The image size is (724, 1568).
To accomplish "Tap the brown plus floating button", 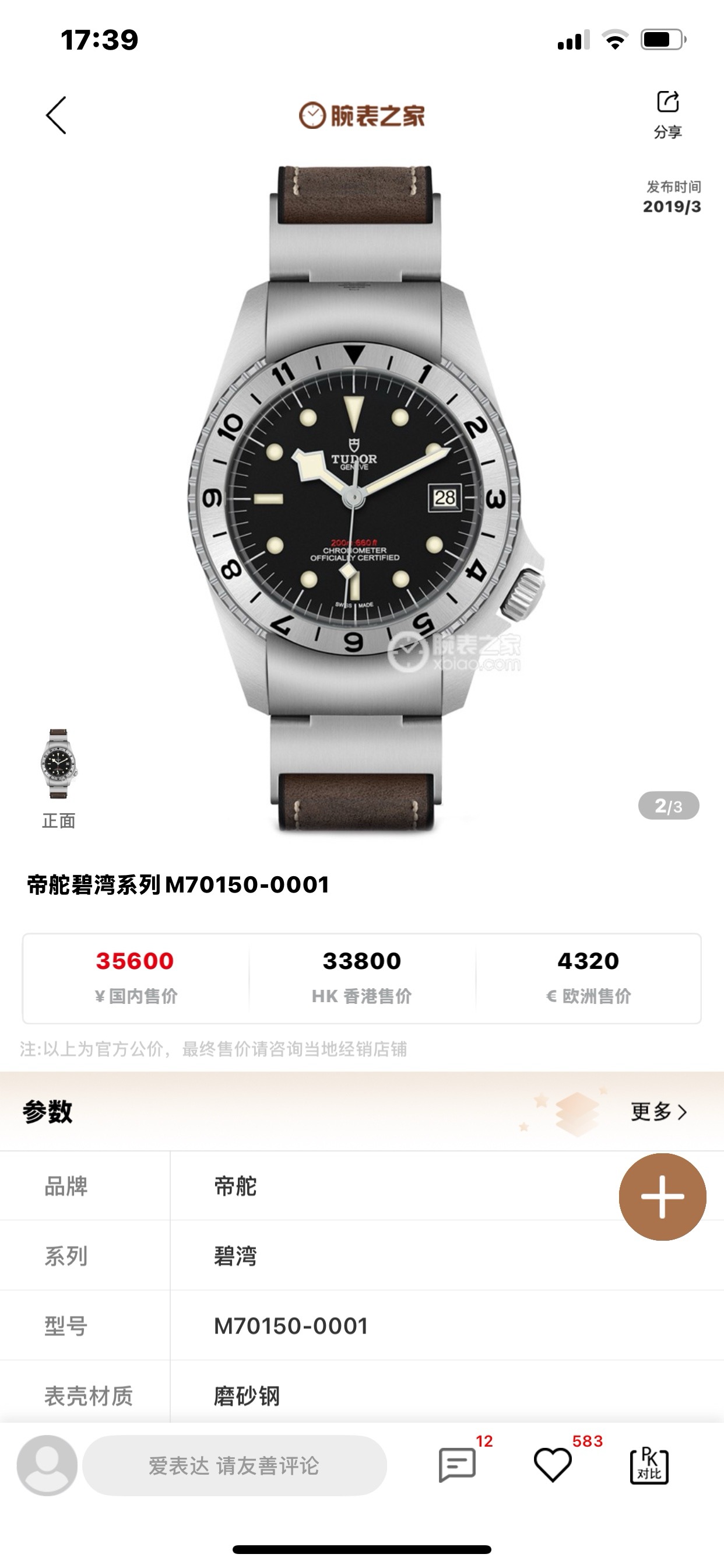I will click(x=662, y=1196).
